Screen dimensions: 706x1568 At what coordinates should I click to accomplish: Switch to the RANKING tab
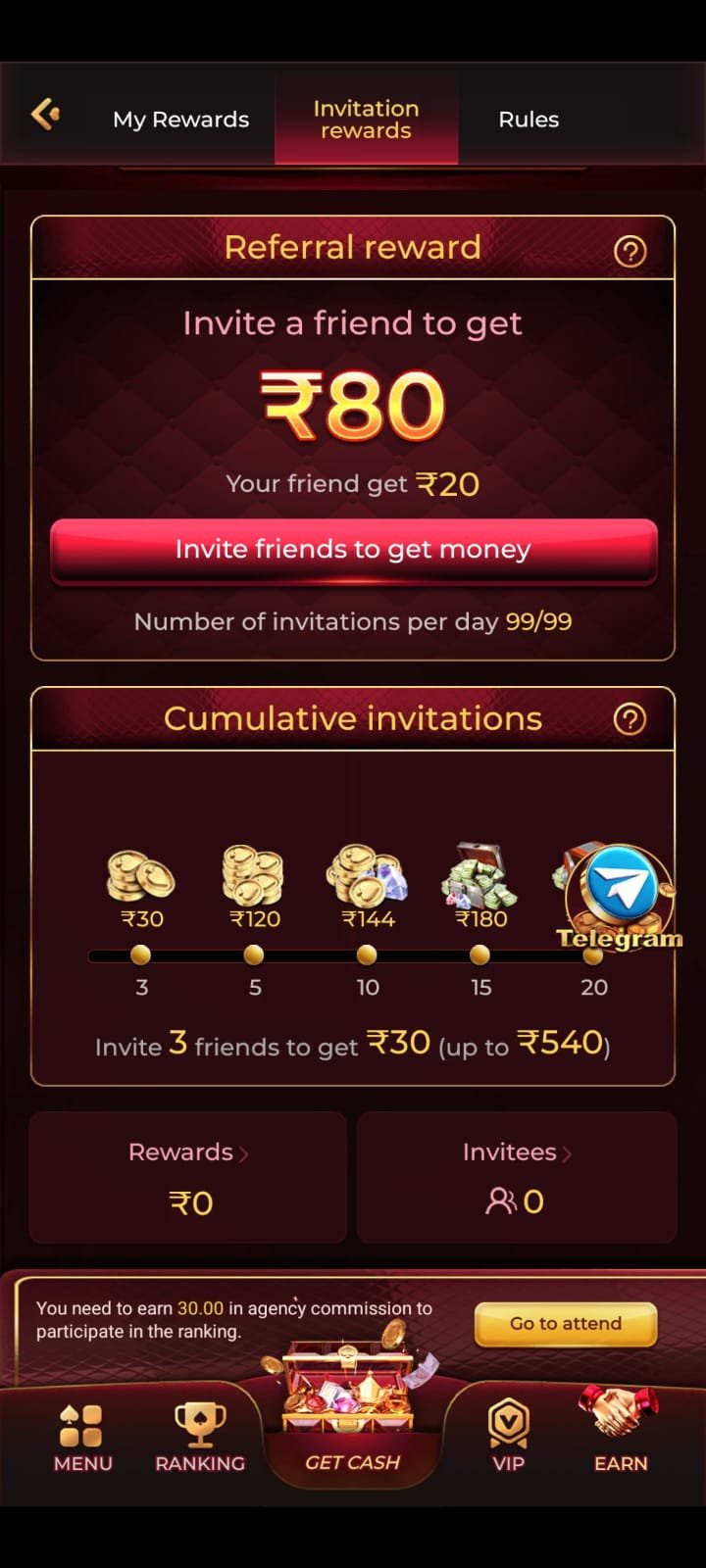[x=200, y=1438]
